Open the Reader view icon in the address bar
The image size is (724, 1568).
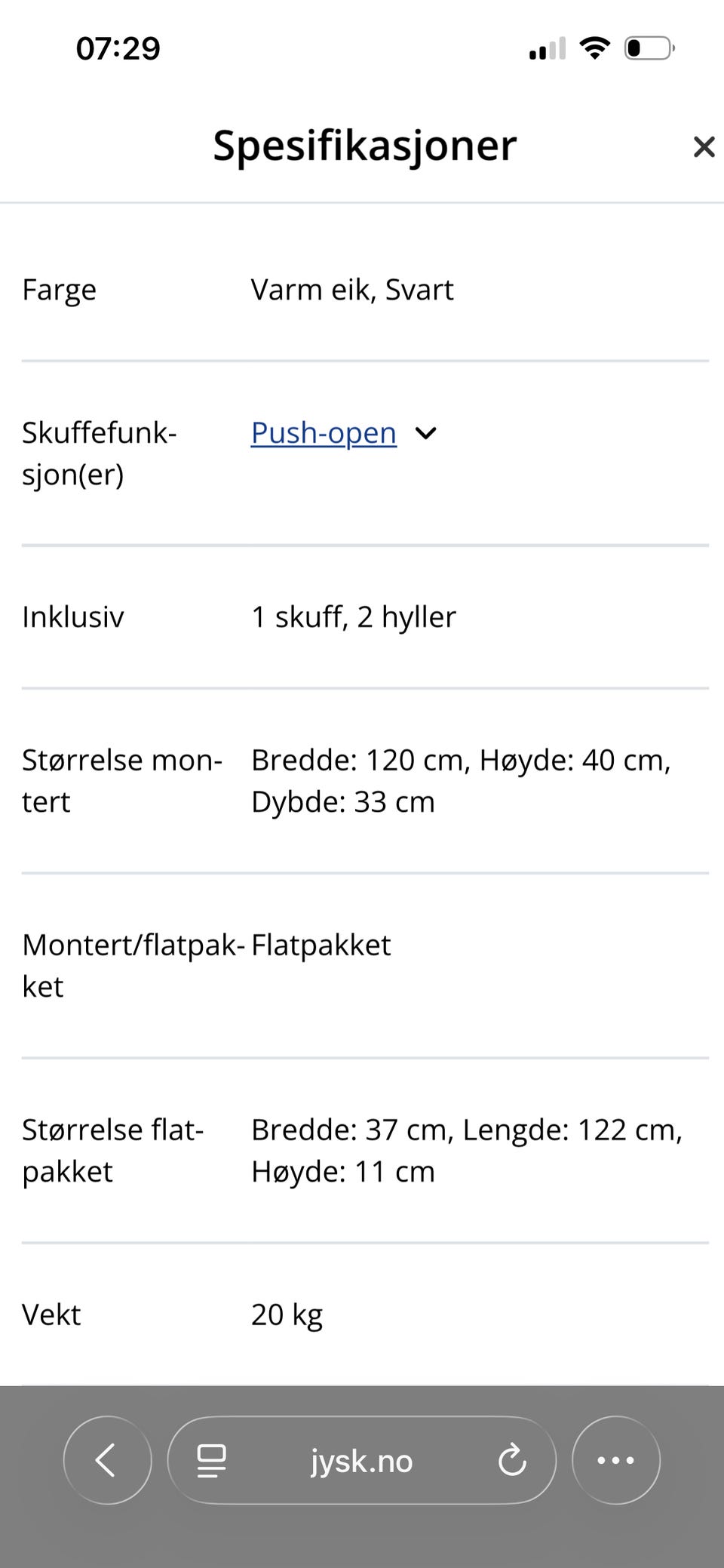point(212,1460)
